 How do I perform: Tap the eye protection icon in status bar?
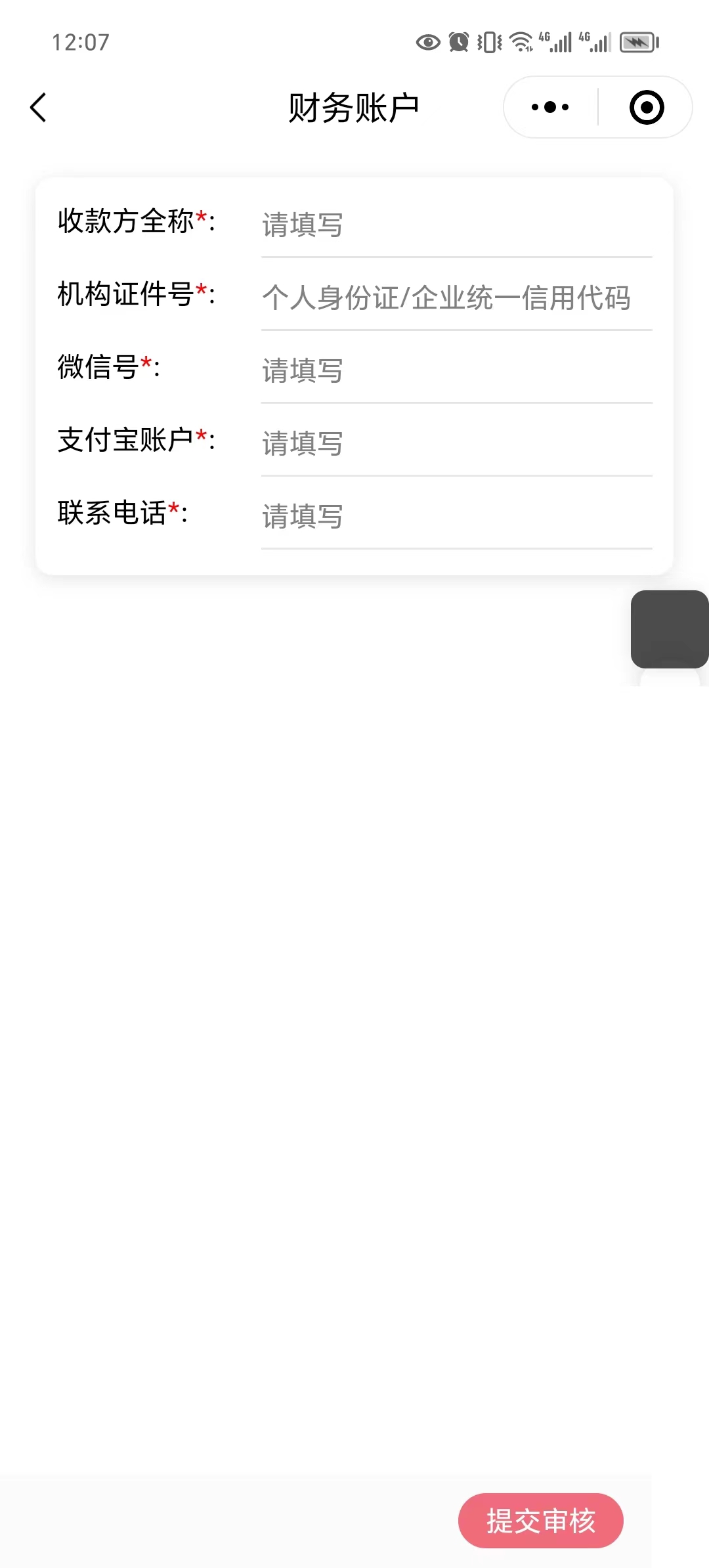[429, 43]
